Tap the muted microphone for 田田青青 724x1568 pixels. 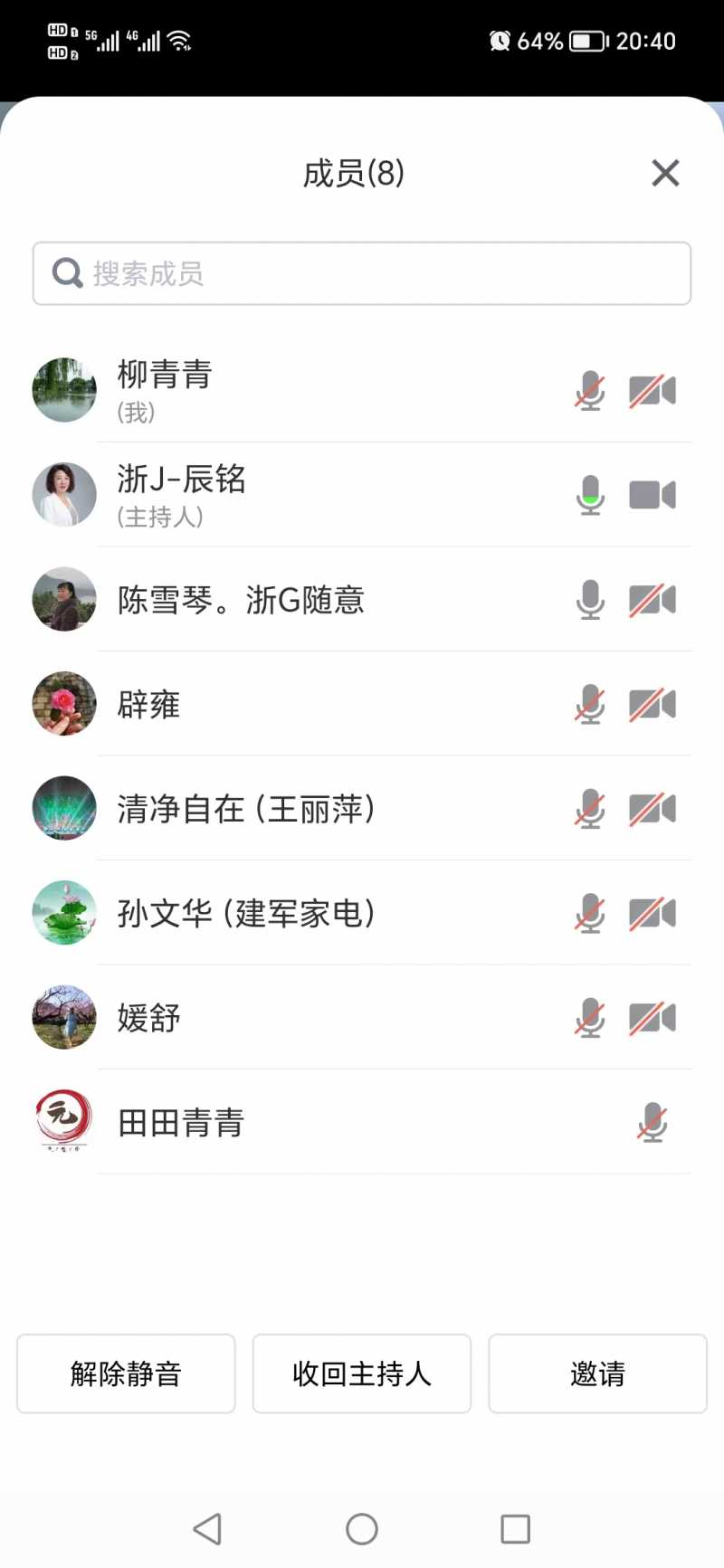click(x=653, y=1123)
